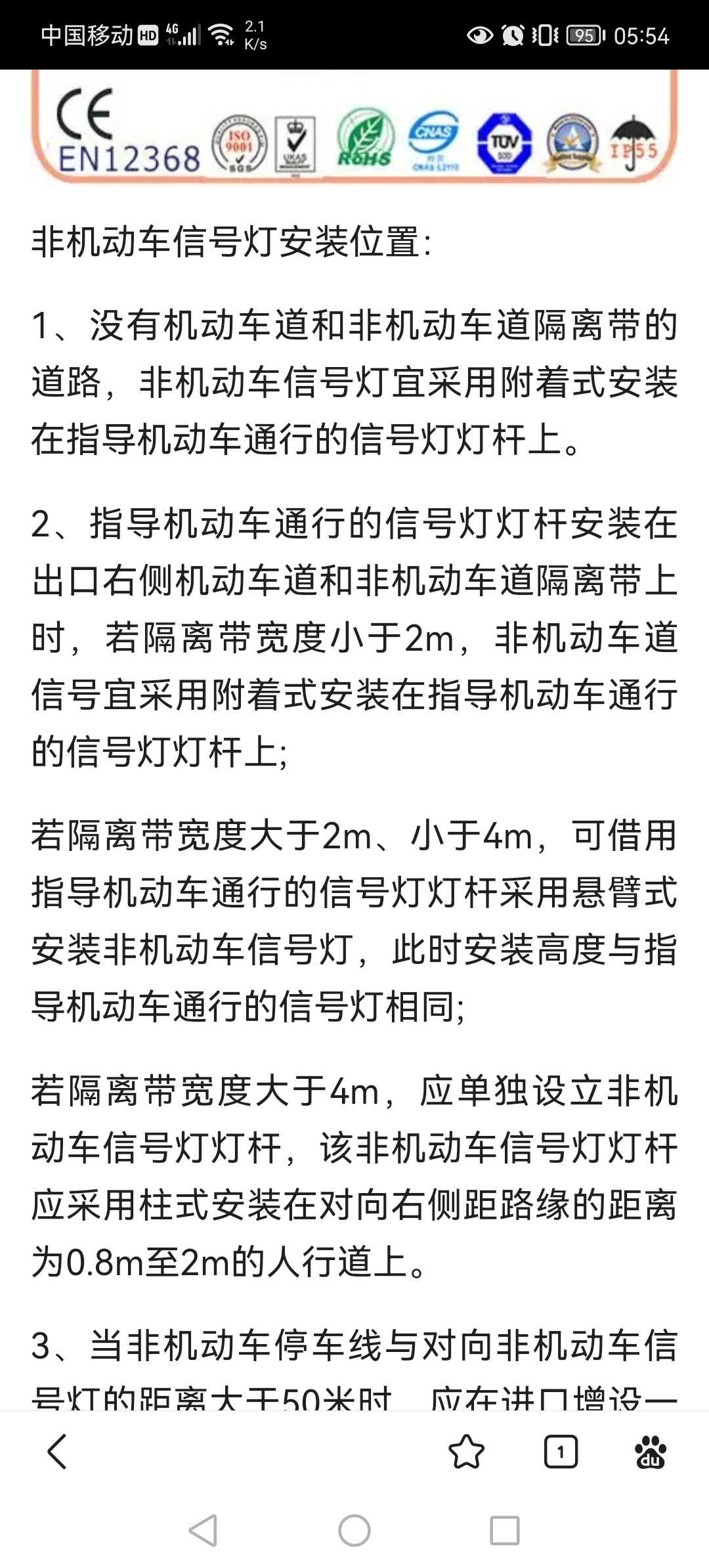Go back using the browser back arrow
Viewport: 709px width, 1568px height.
point(58,1451)
